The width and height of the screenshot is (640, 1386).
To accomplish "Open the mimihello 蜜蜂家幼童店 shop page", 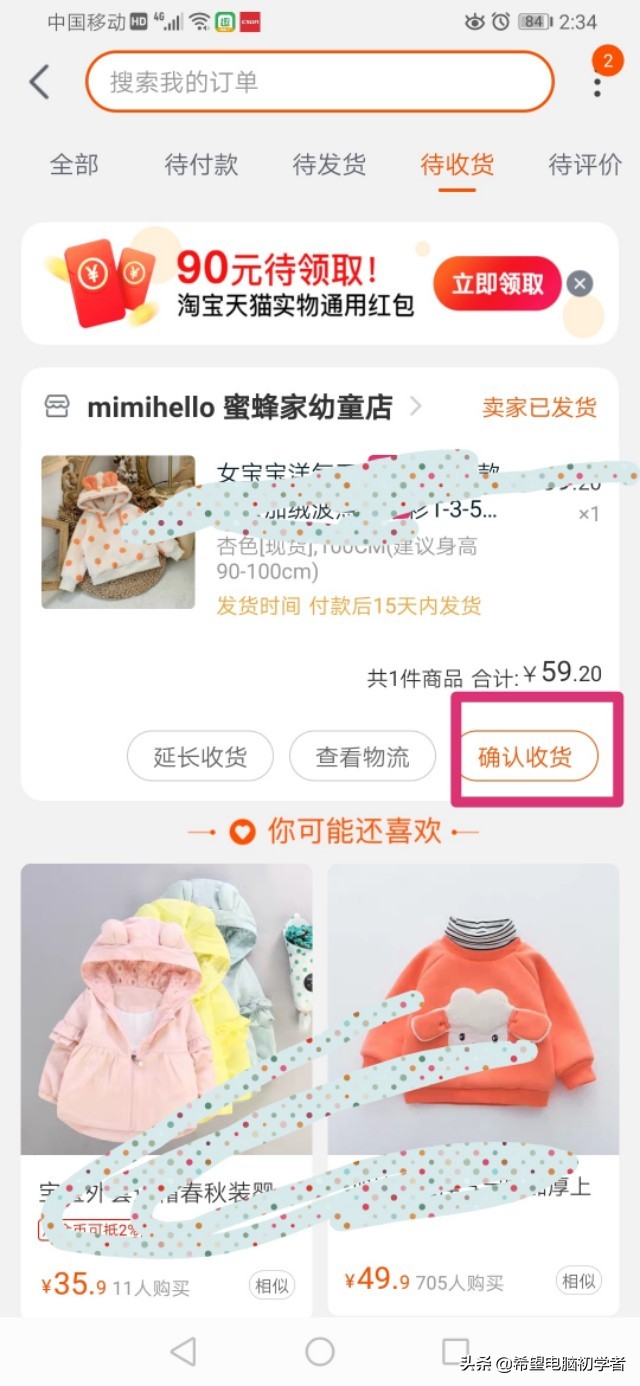I will point(240,407).
